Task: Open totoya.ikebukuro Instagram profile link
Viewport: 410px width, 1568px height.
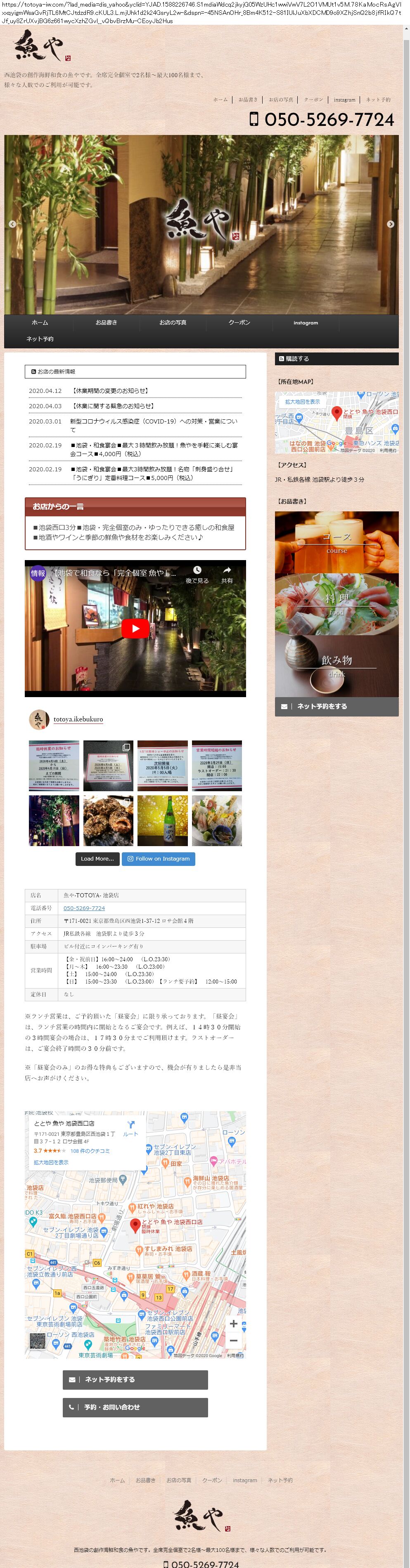Action: [78, 719]
